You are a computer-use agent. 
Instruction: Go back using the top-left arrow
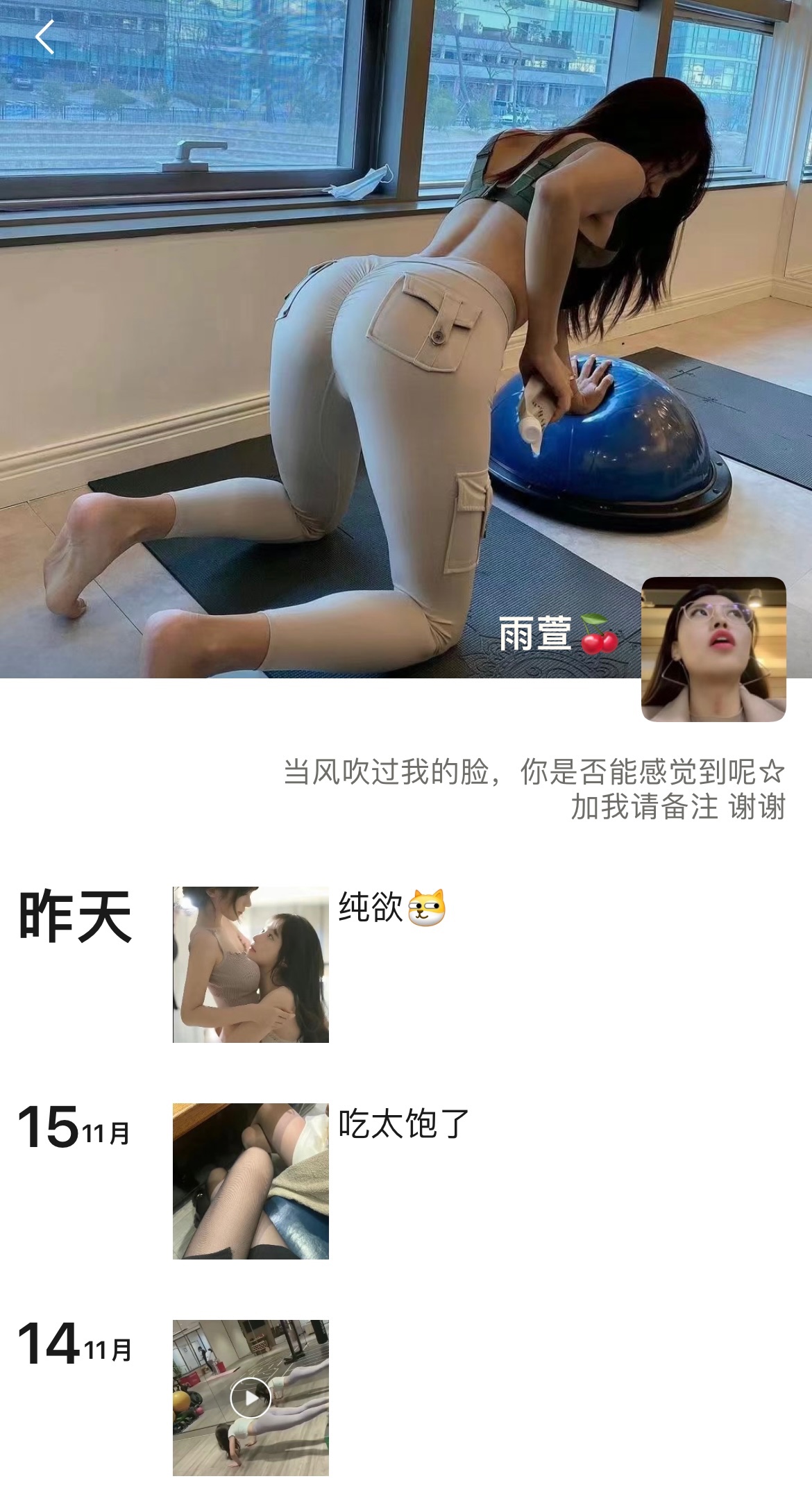(x=44, y=37)
